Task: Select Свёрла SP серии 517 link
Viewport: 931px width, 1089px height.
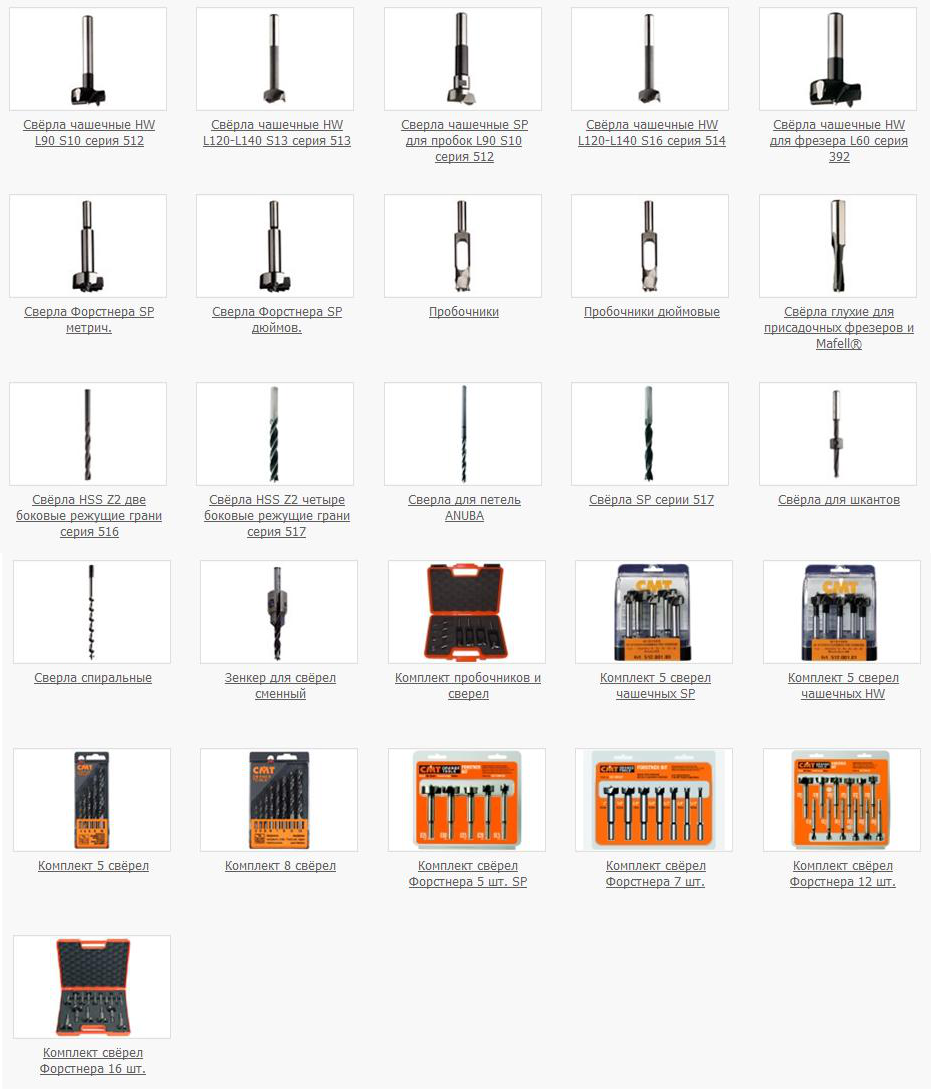Action: (651, 500)
